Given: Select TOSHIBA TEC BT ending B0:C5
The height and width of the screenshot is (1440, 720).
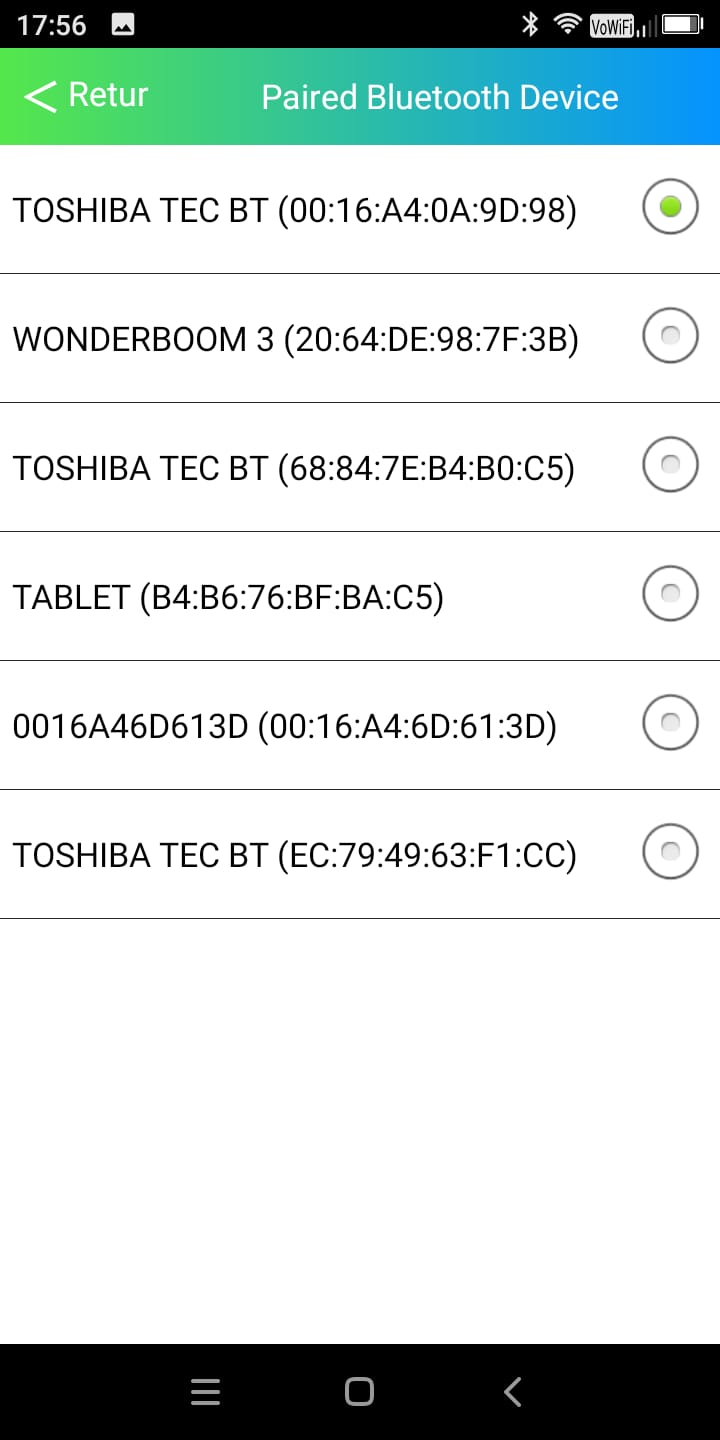Looking at the screenshot, I should 360,467.
